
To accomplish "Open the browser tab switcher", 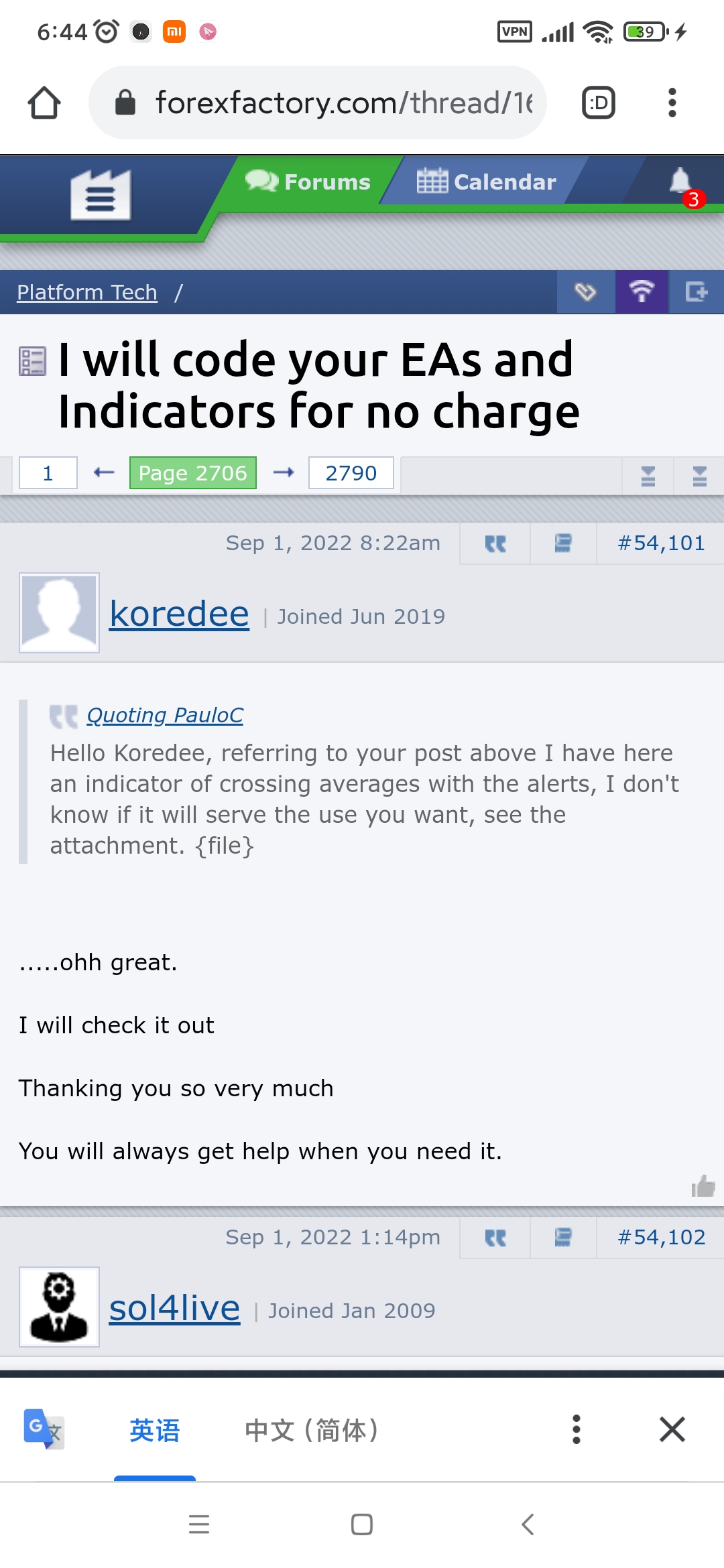I will [598, 103].
